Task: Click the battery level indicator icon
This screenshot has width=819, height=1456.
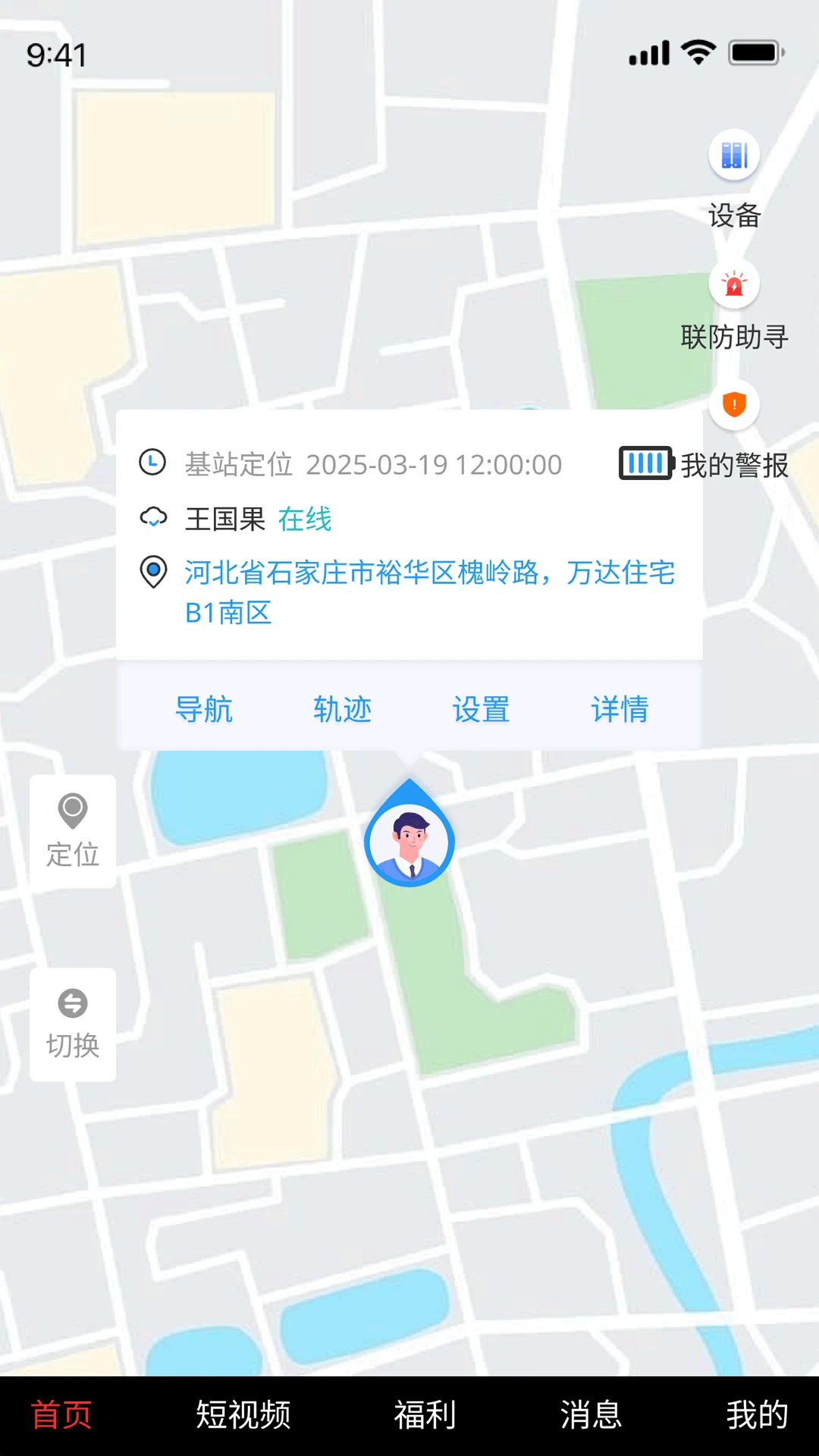Action: (645, 463)
